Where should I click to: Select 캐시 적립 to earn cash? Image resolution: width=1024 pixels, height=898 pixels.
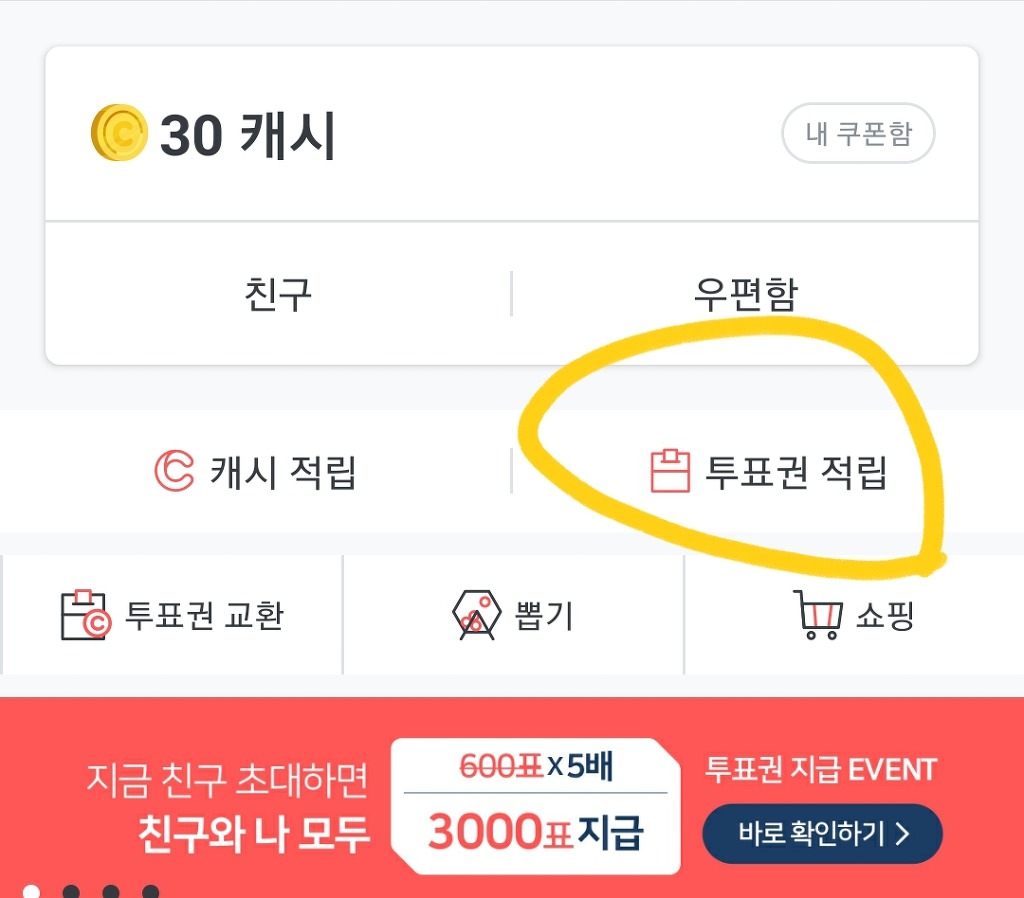click(x=256, y=471)
